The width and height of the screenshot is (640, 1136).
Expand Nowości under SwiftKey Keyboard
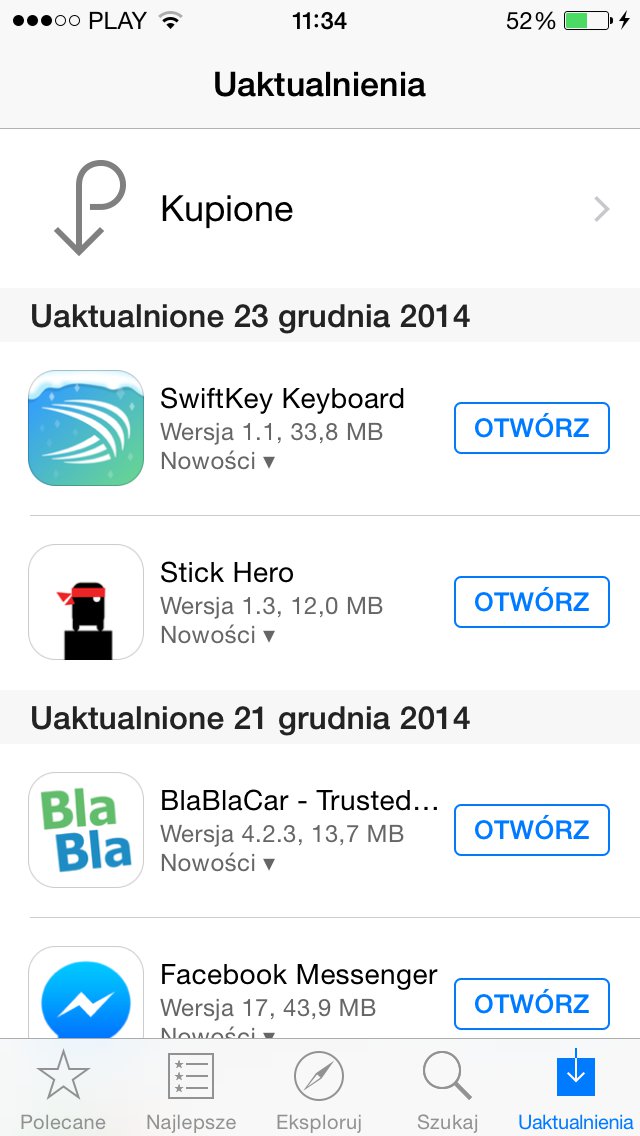(x=217, y=461)
